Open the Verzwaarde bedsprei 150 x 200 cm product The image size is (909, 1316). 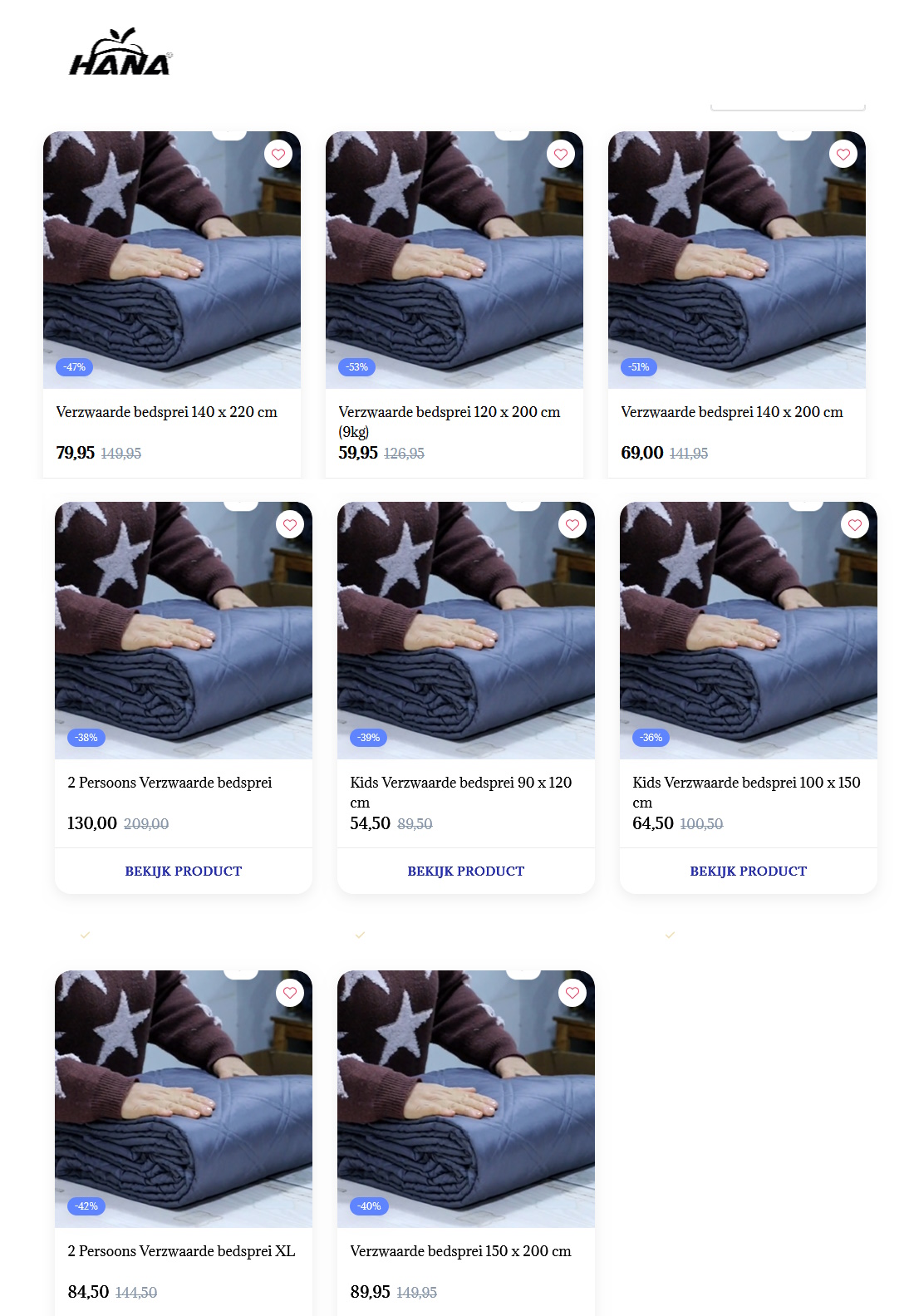click(460, 1251)
